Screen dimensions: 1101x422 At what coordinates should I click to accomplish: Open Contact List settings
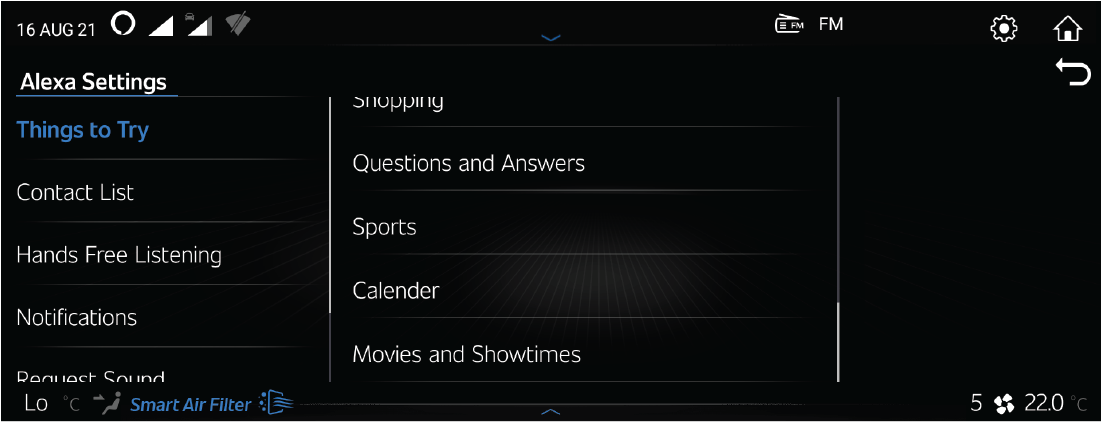pos(75,192)
